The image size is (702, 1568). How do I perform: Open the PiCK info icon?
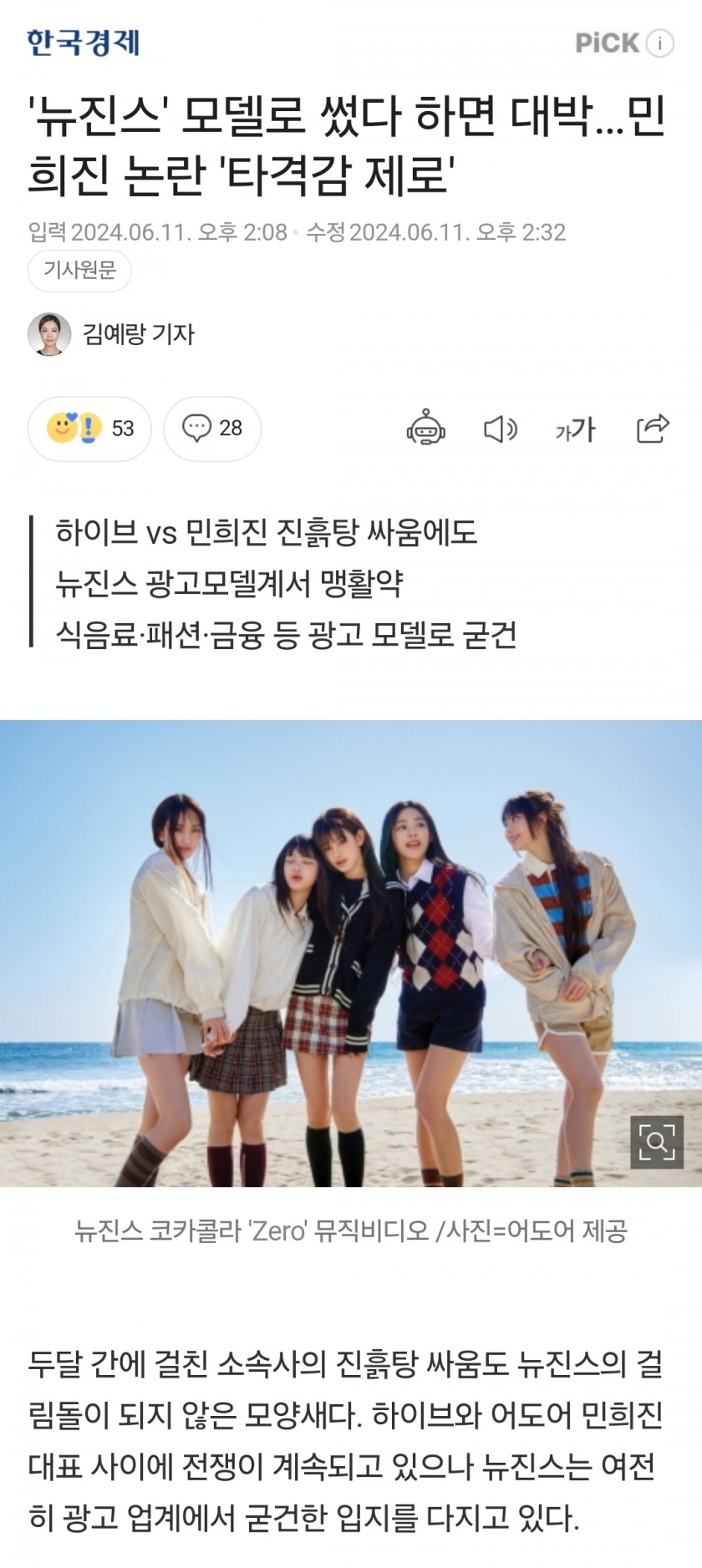click(x=660, y=43)
